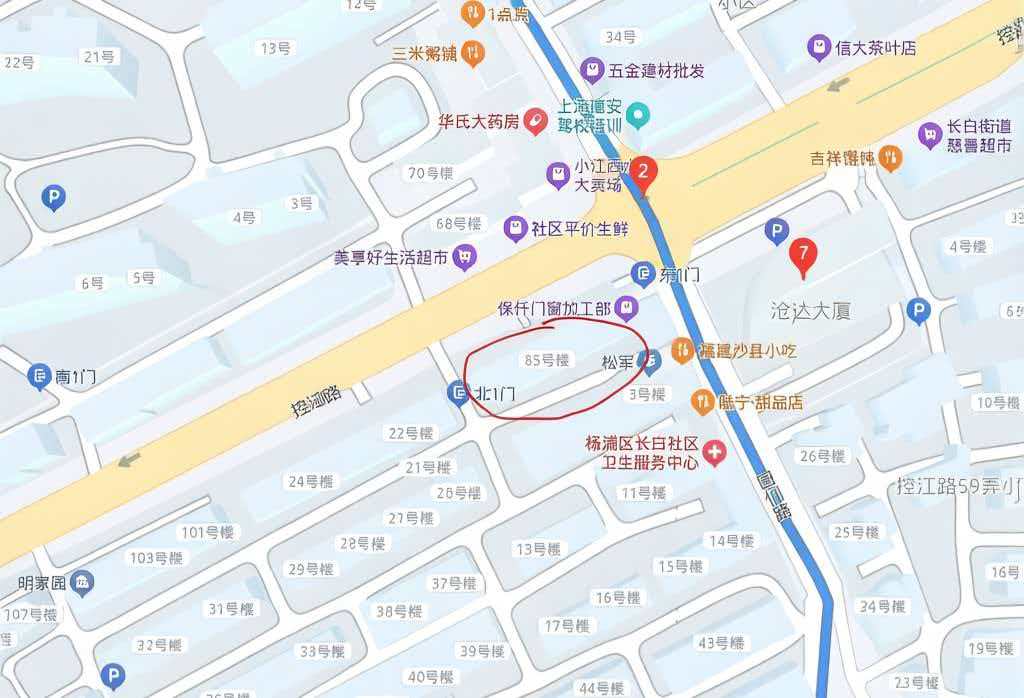
Task: Open the 南1门 gate marker
Action: coord(39,376)
